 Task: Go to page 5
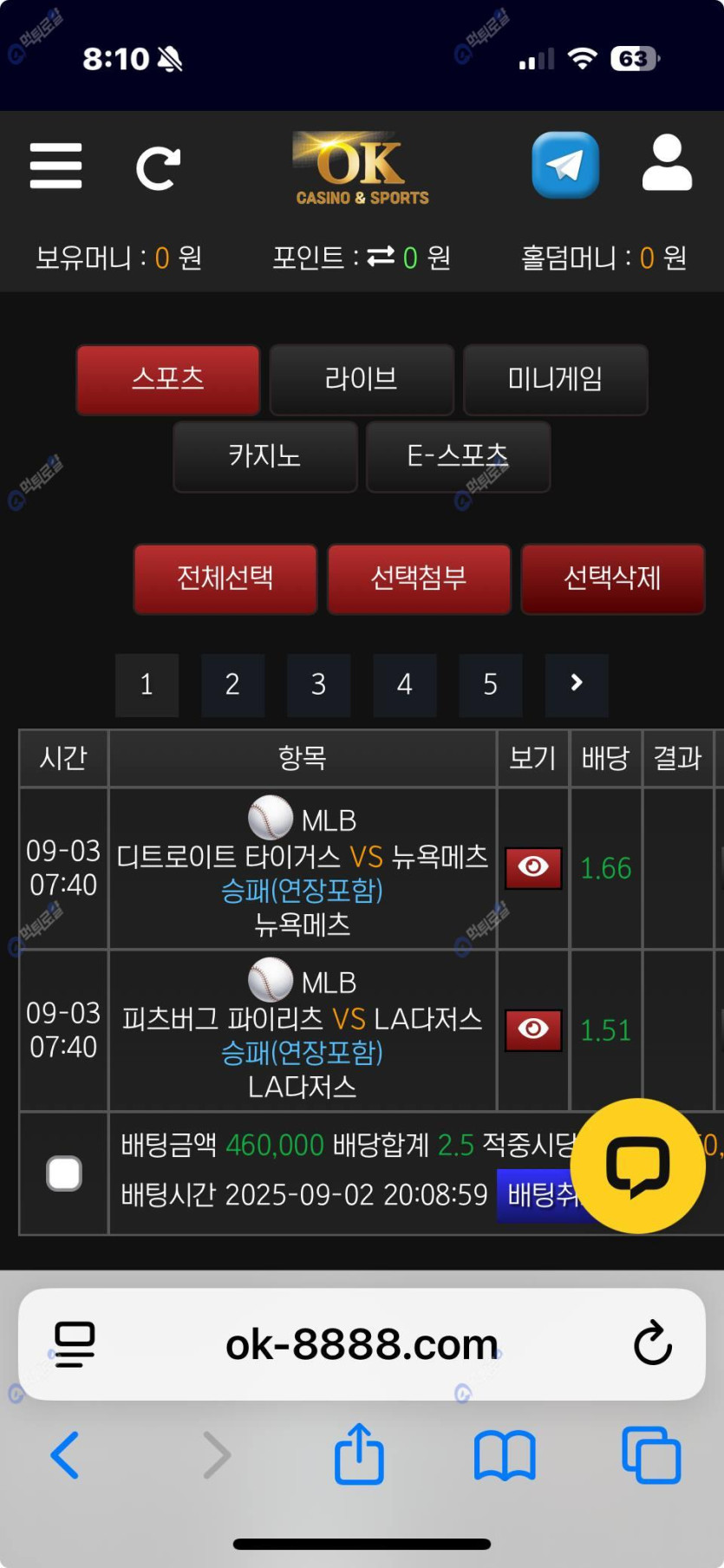pos(490,684)
